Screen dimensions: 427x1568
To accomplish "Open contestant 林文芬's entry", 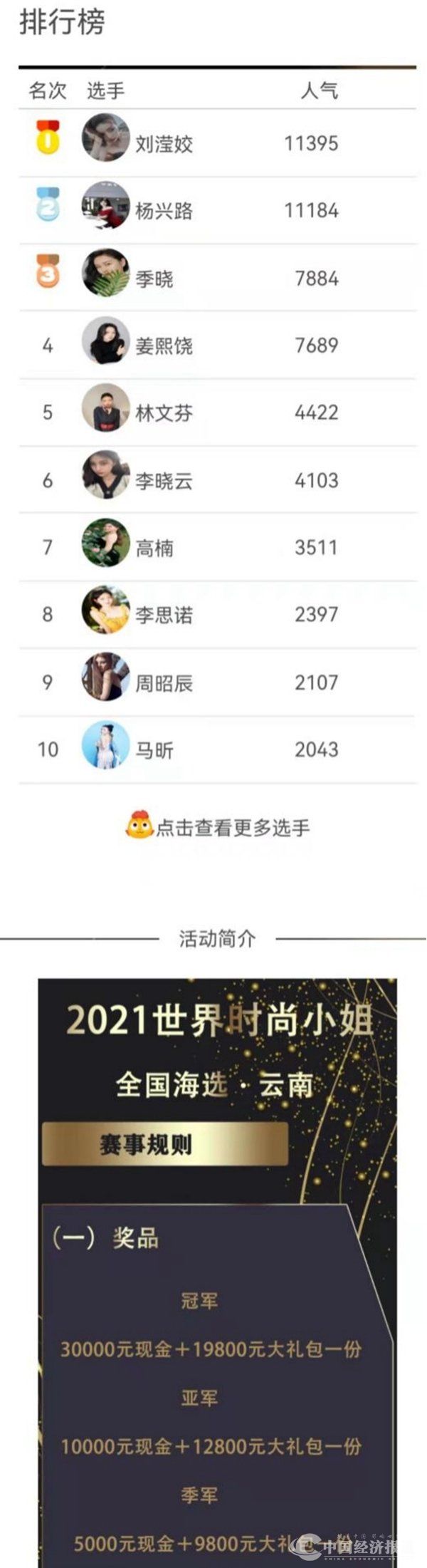I will tap(164, 412).
